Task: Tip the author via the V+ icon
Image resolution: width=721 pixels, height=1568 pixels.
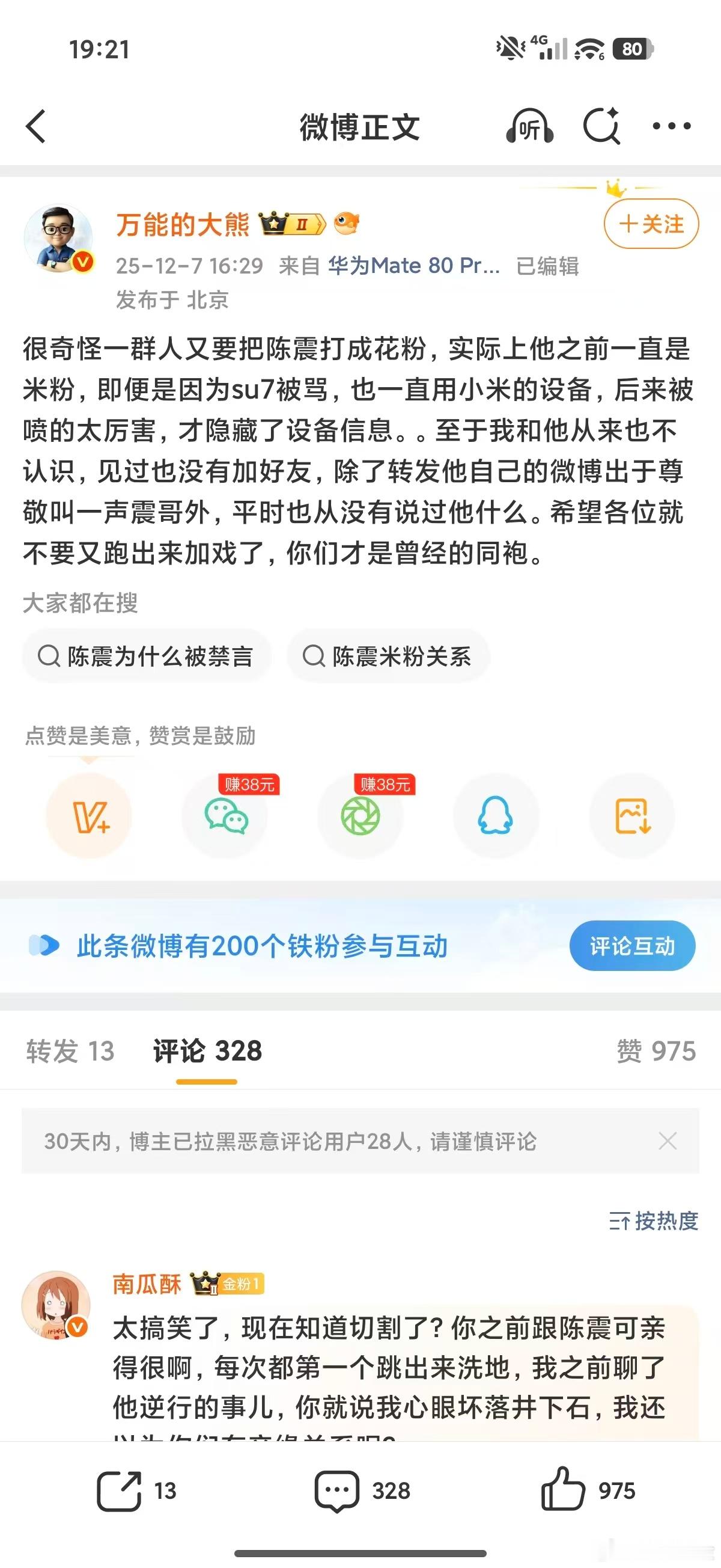Action: [90, 817]
